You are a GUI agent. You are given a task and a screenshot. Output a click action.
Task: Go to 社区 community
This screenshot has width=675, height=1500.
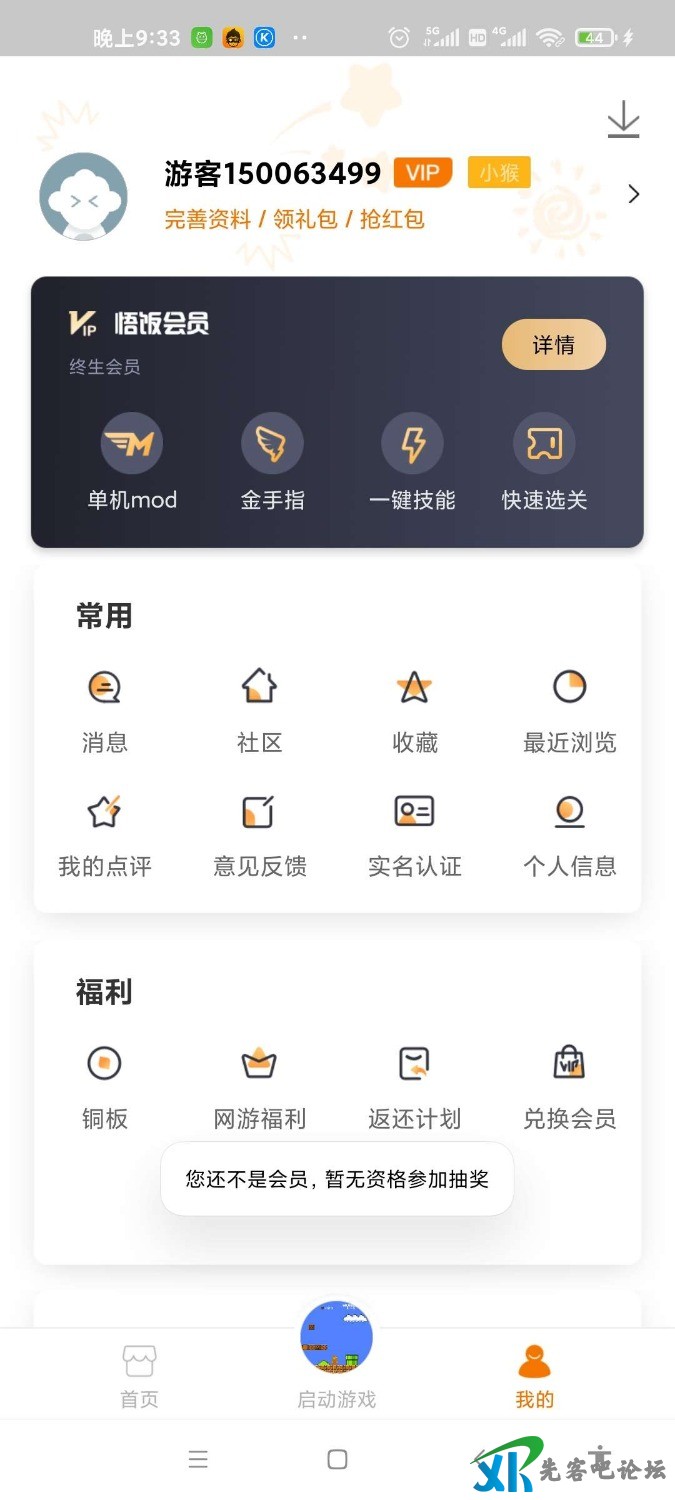tap(260, 709)
